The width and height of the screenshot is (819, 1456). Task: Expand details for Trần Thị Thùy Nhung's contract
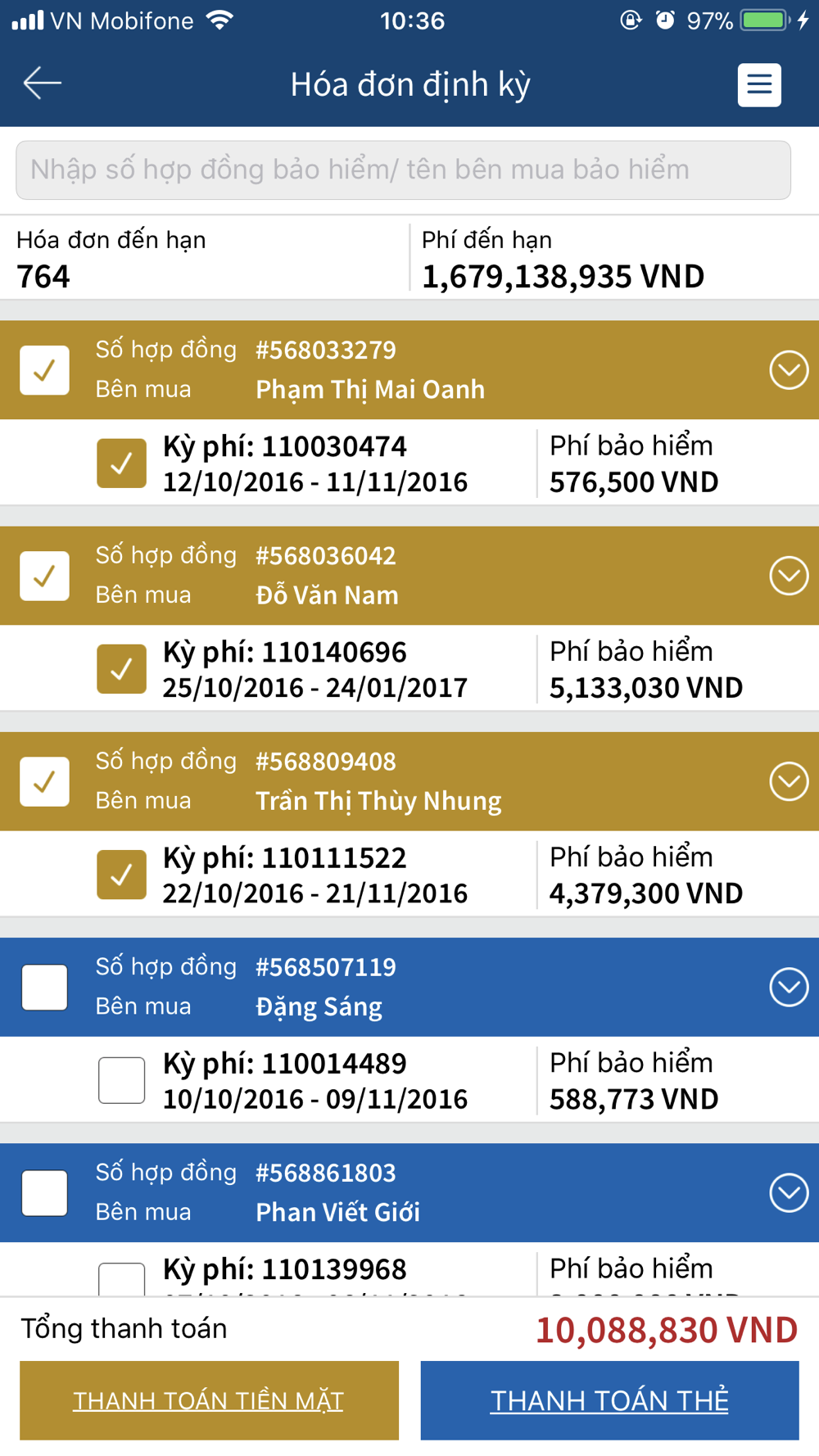point(789,781)
